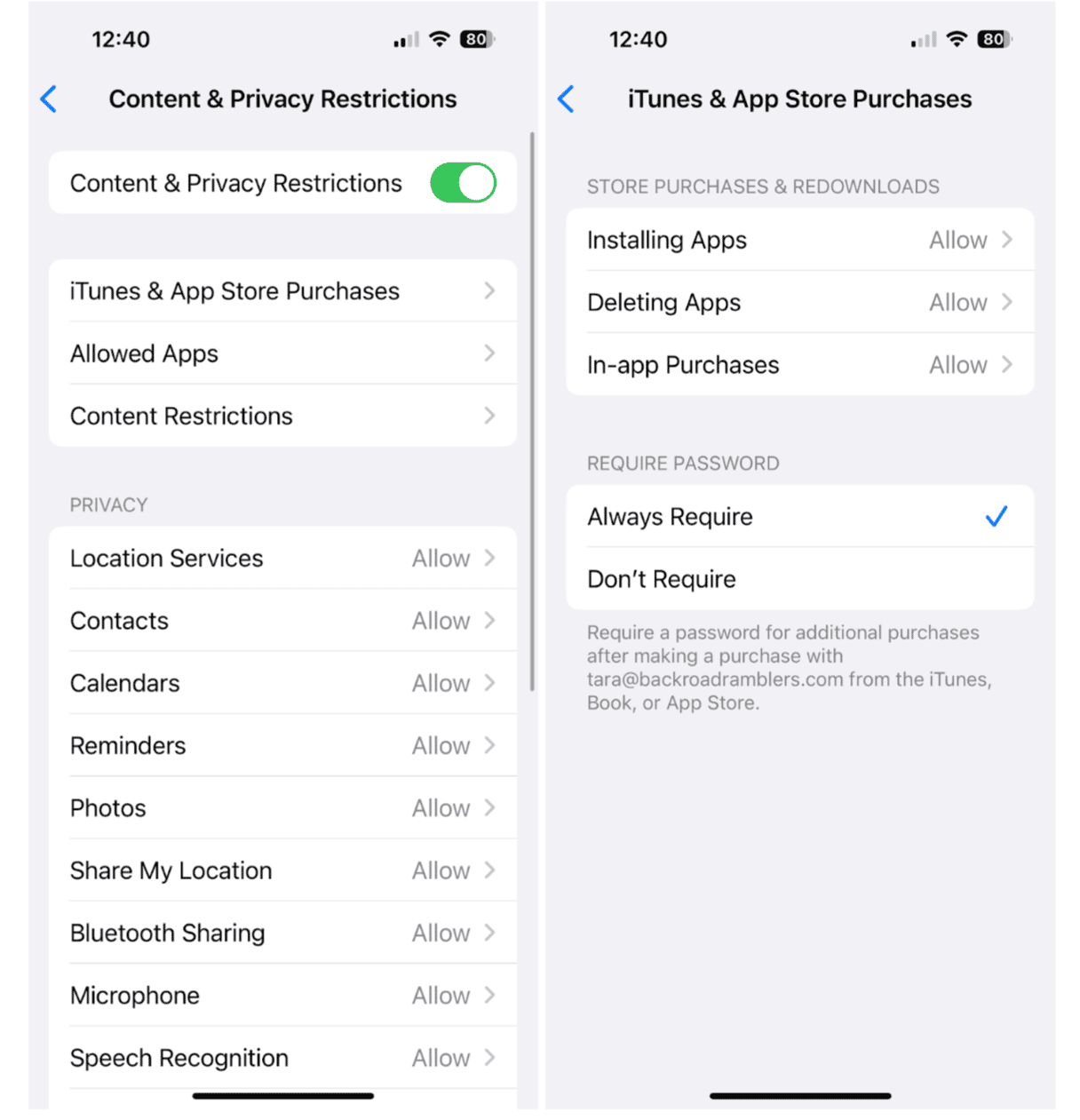This screenshot has width=1080, height=1120.
Task: Open Bluetooth Sharing setting
Action: [x=282, y=933]
